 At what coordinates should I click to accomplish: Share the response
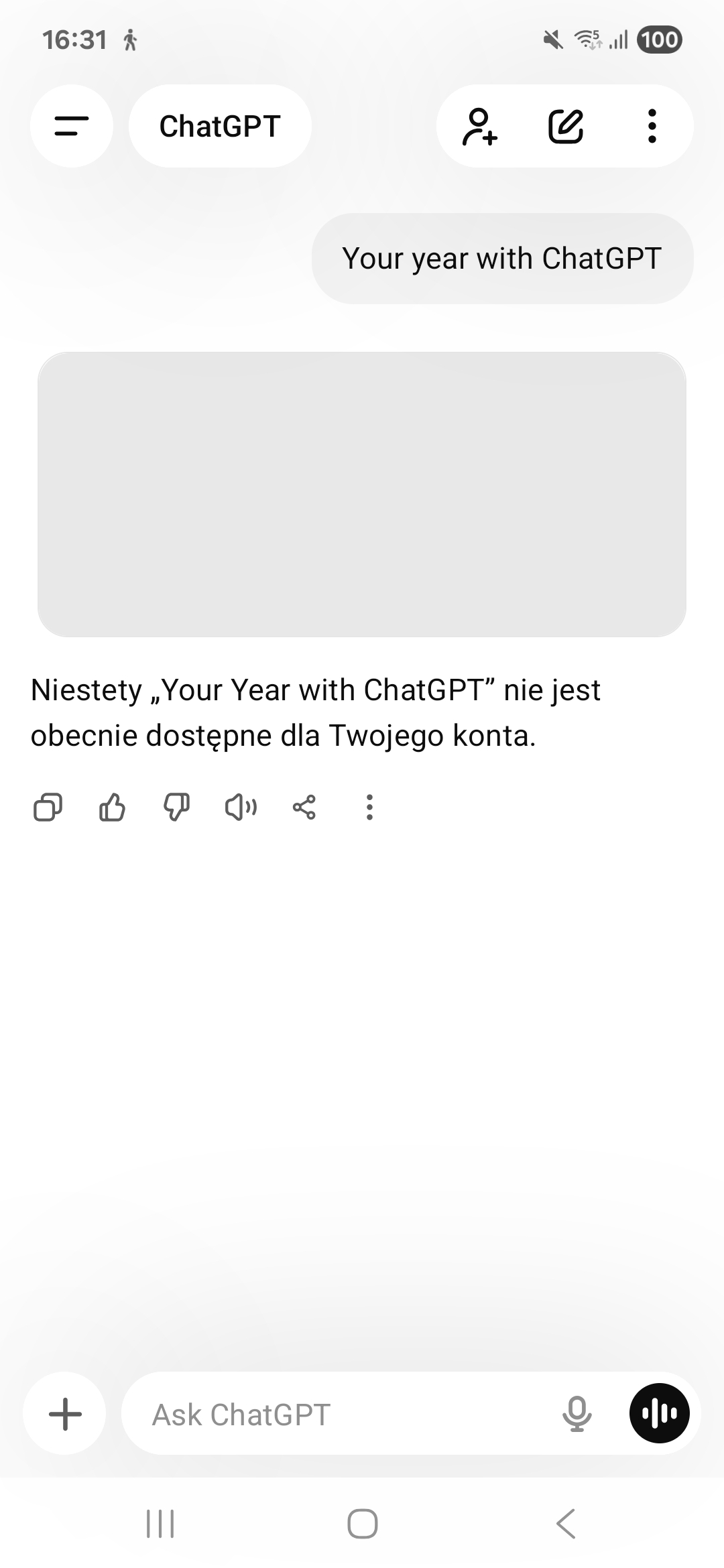[x=303, y=808]
